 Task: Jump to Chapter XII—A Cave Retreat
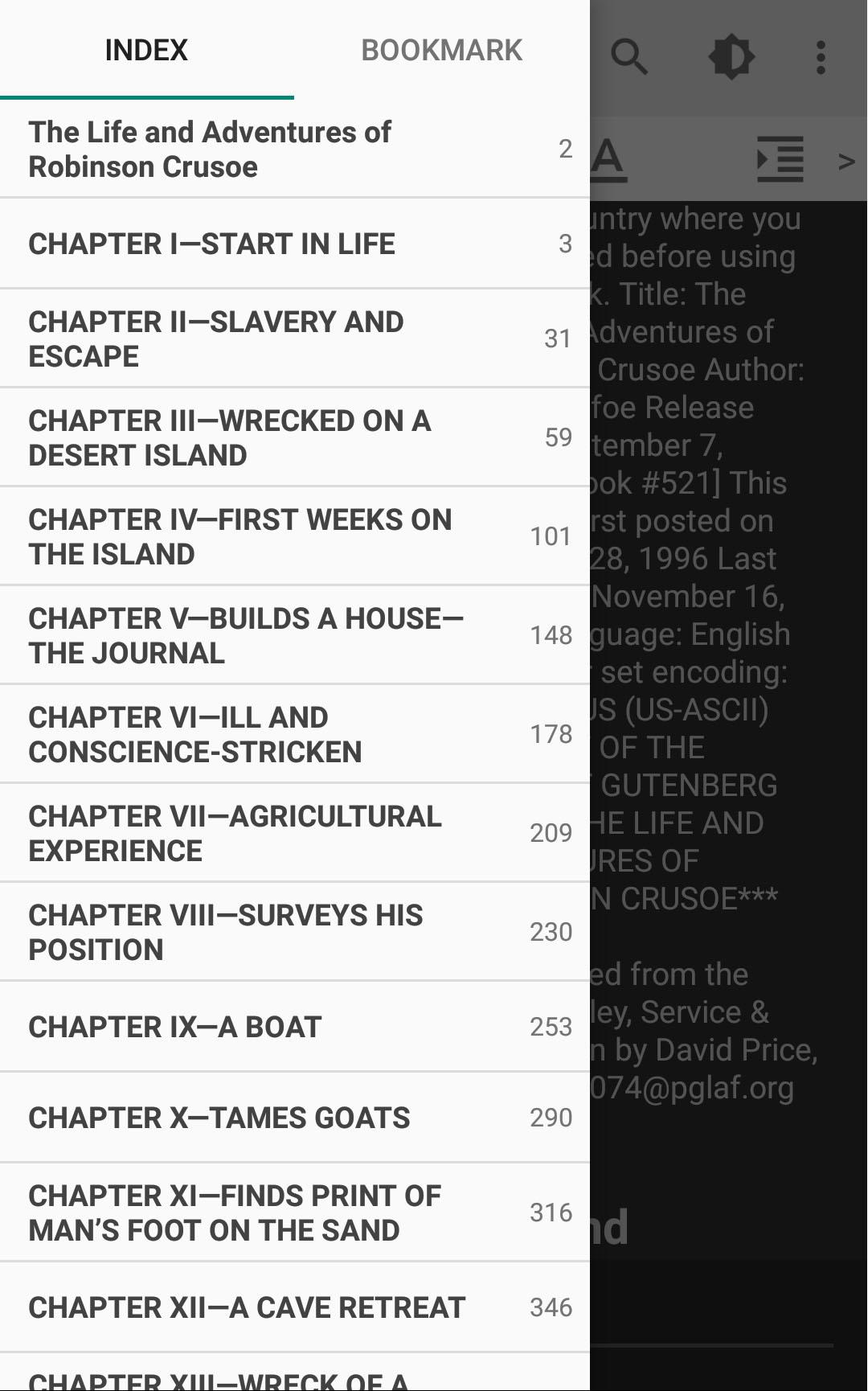pos(294,1307)
